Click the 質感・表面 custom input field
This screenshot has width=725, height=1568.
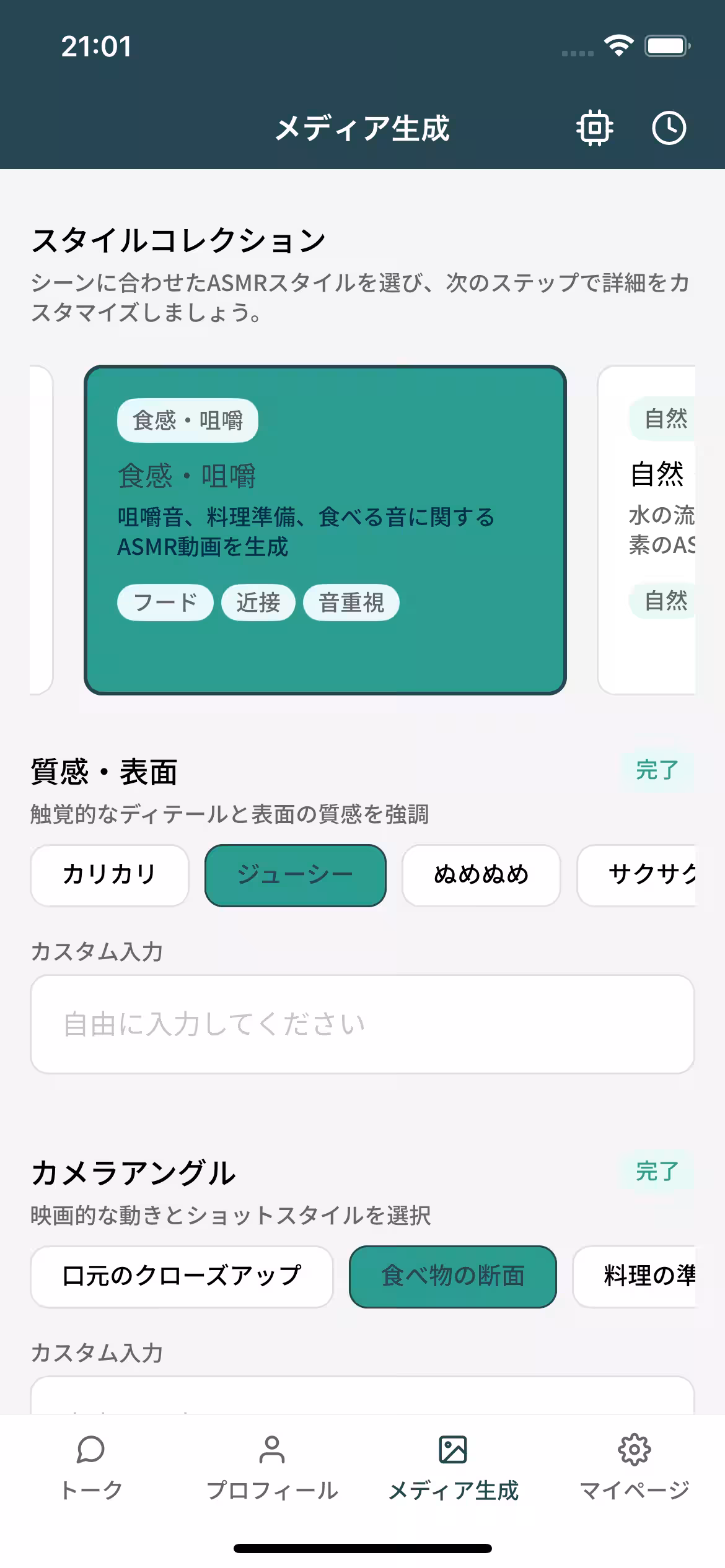pos(362,1024)
